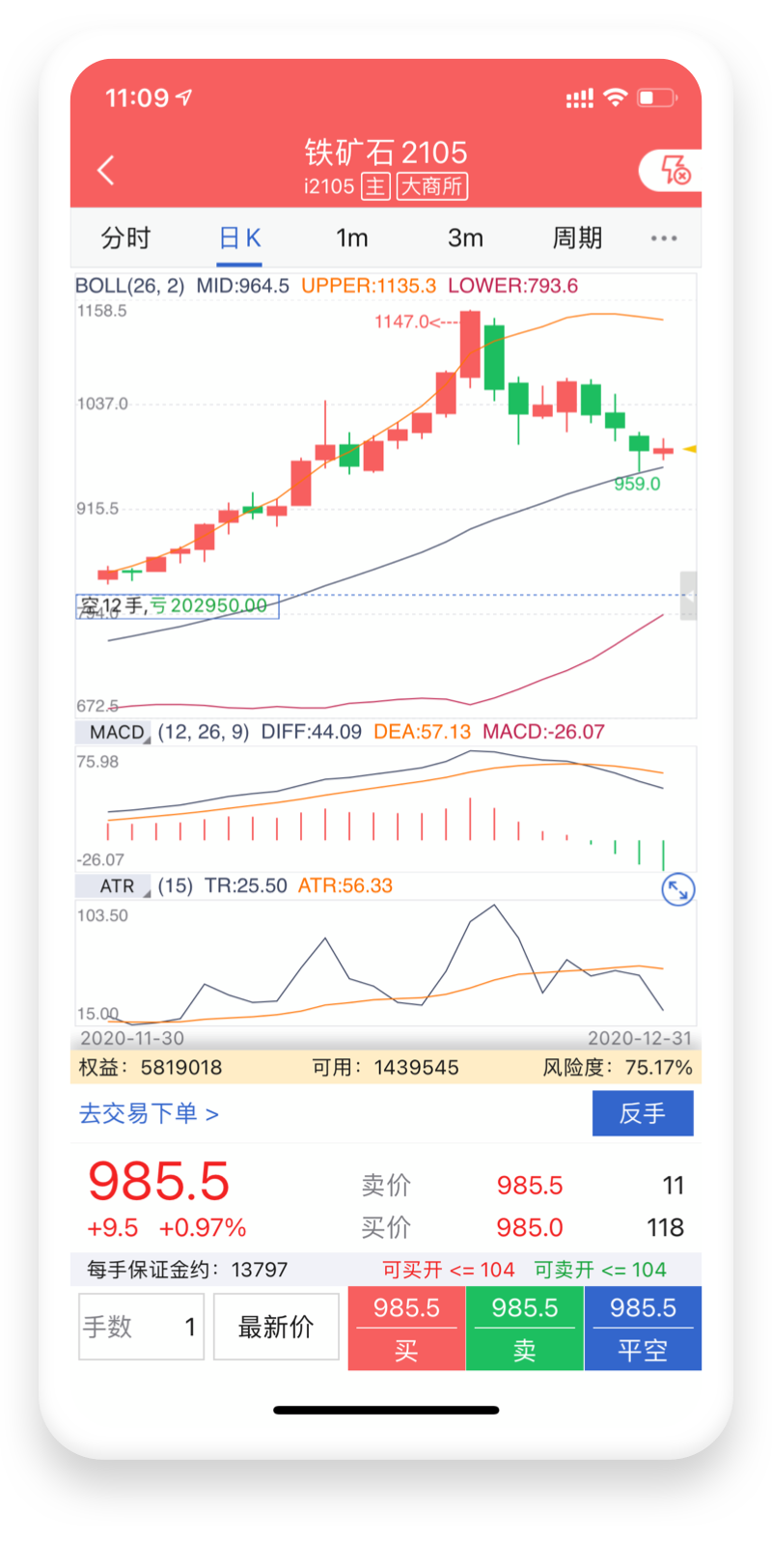Expand the chart to full screen
Screen dimensions: 772x1568
[678, 889]
